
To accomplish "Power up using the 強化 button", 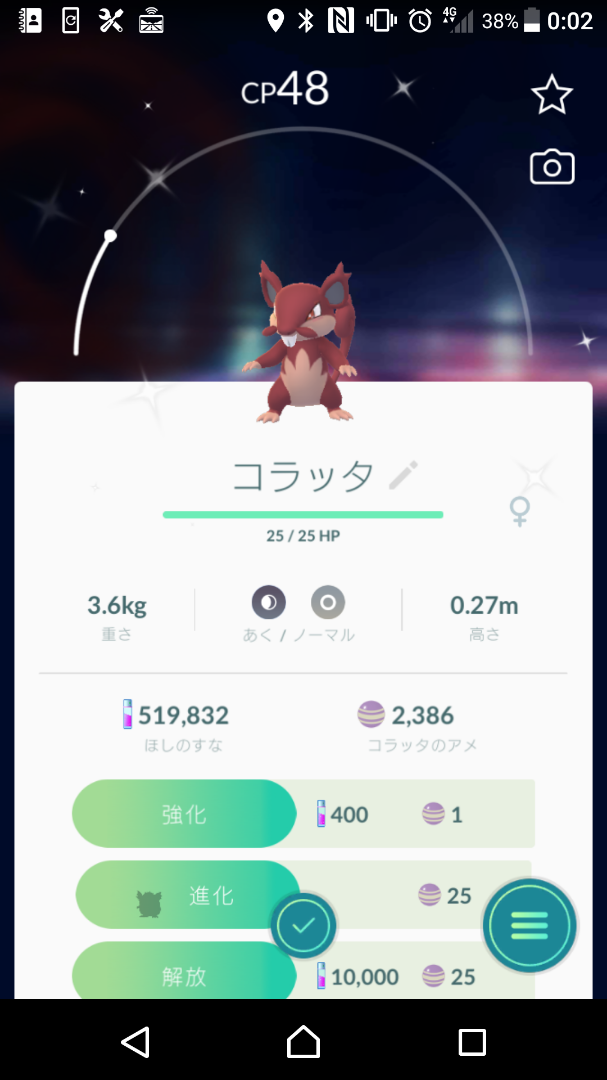I will [184, 814].
